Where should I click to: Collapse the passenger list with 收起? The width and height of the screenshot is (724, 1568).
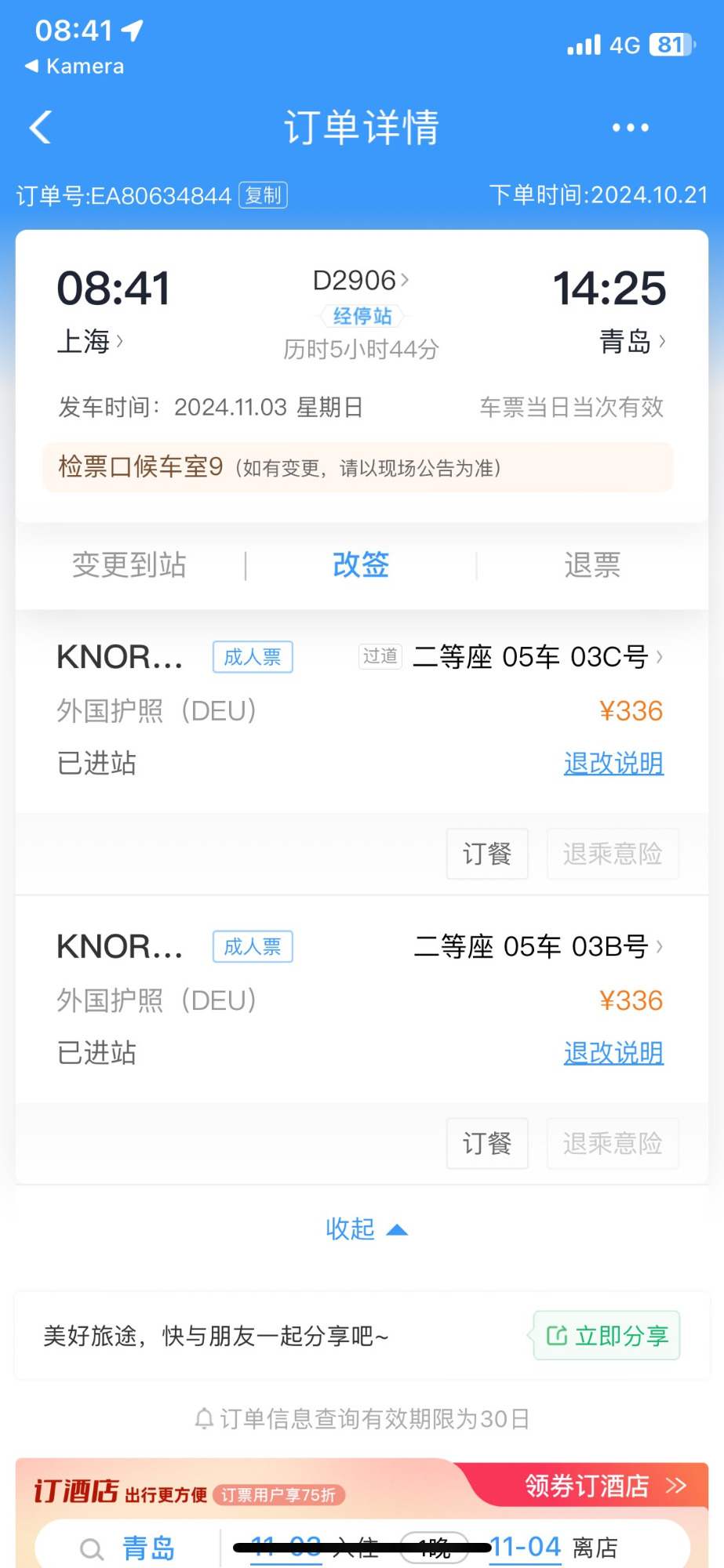[366, 1229]
